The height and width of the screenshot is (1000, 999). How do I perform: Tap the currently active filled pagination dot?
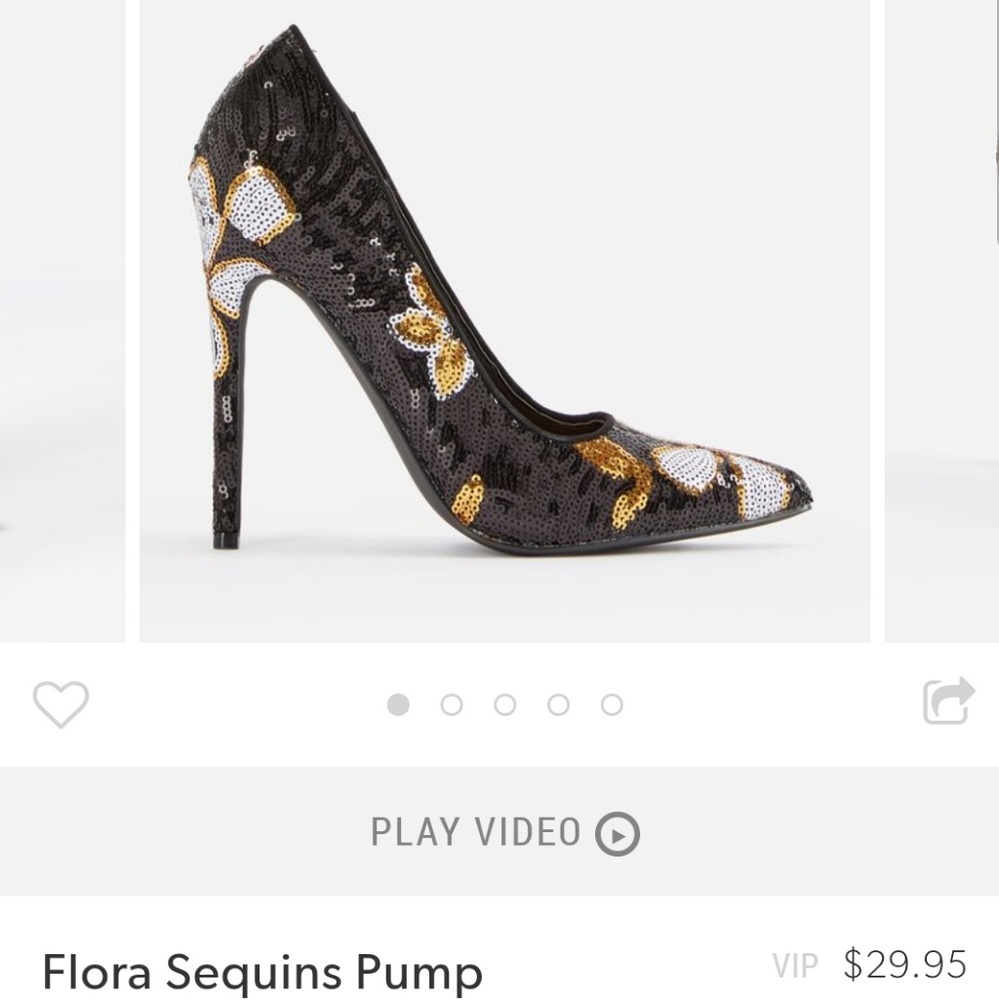tap(398, 704)
